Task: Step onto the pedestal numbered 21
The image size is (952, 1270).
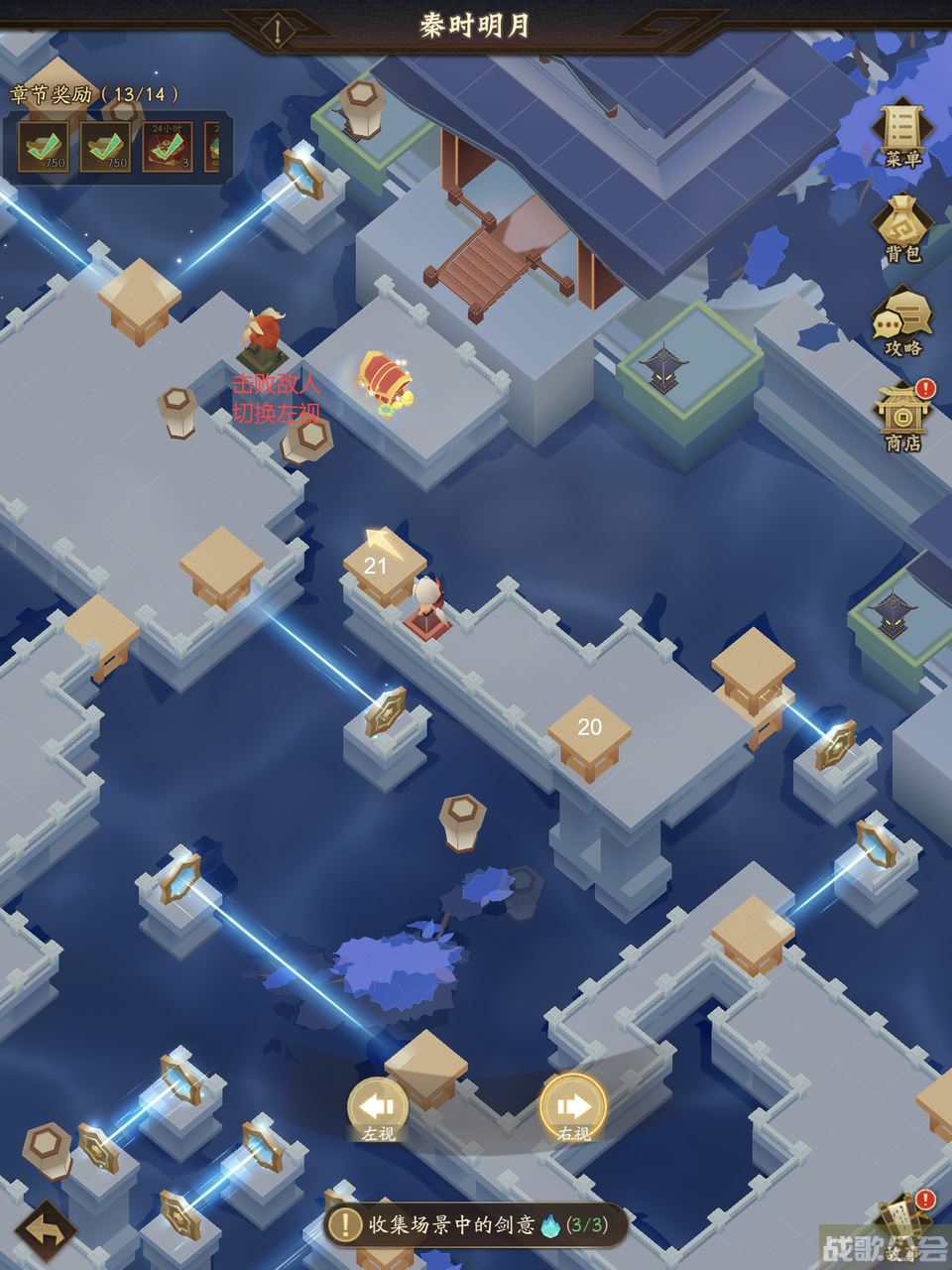Action: click(x=375, y=566)
